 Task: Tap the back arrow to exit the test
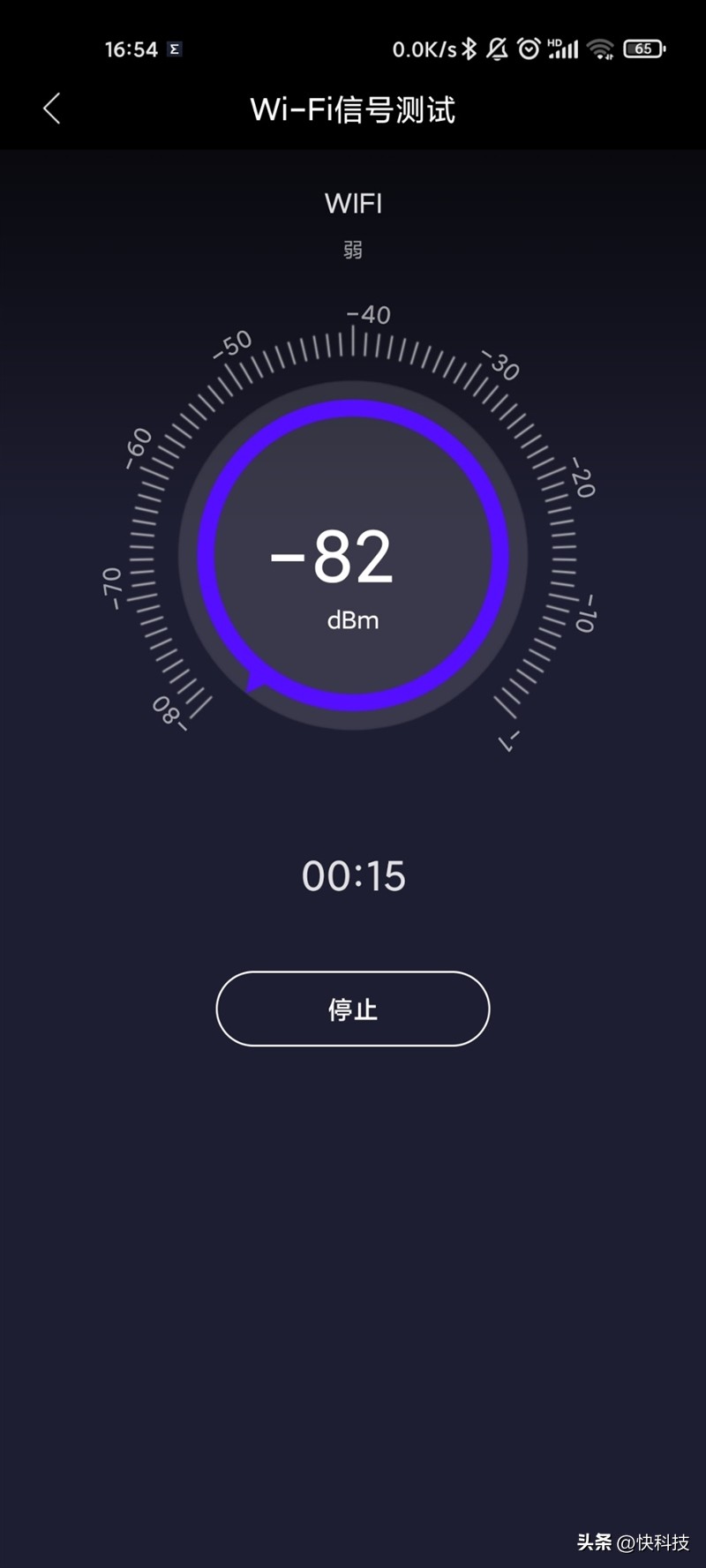(x=50, y=109)
